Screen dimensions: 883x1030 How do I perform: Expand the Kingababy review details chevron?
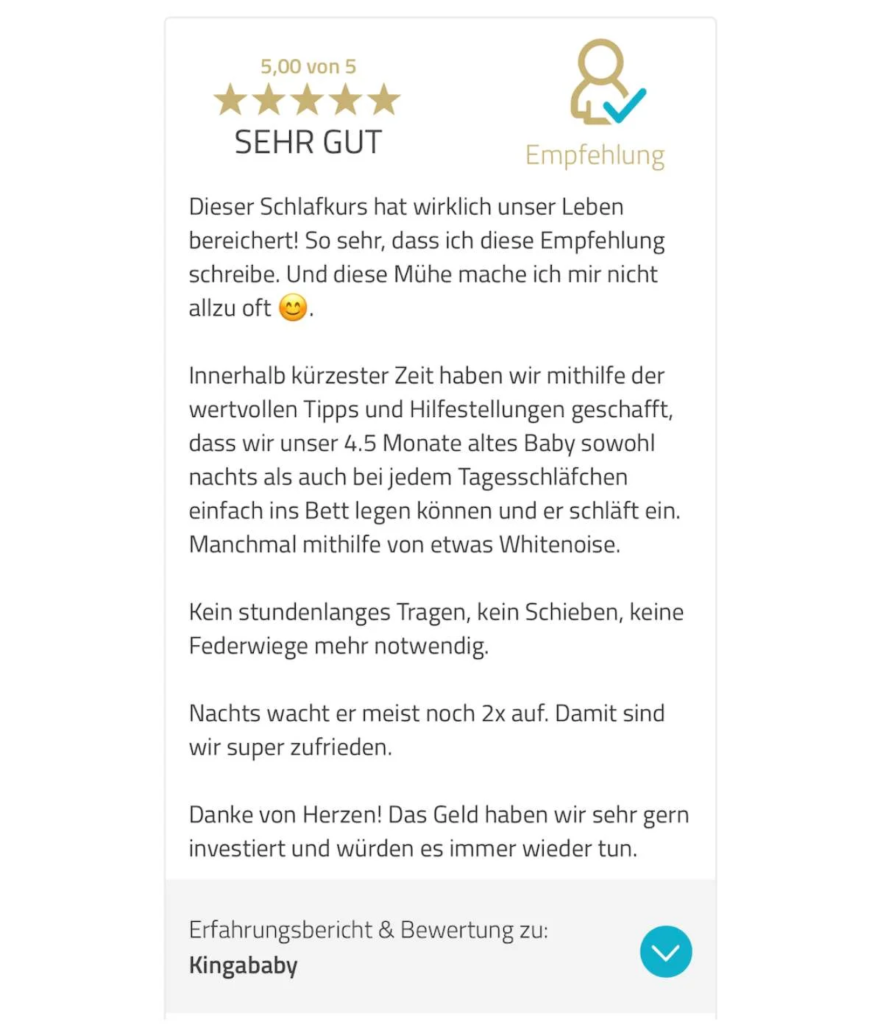665,951
